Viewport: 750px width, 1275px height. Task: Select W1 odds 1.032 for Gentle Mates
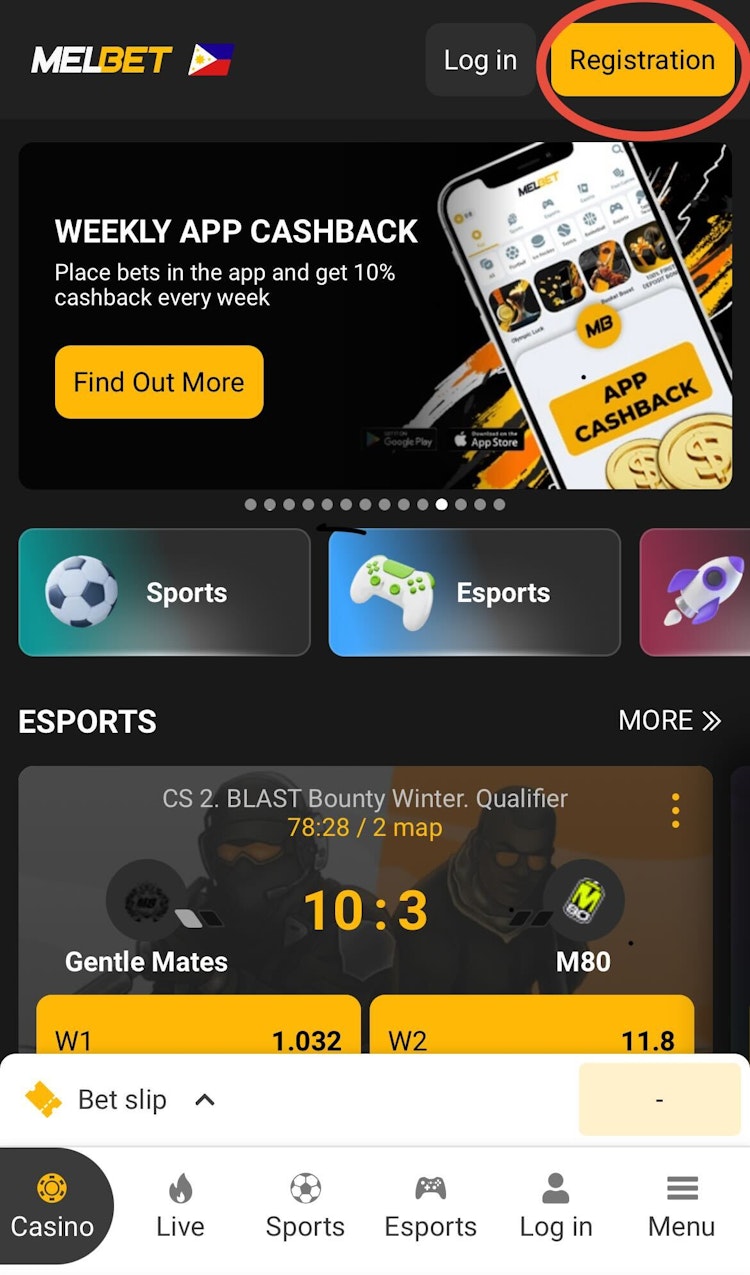click(x=198, y=1028)
